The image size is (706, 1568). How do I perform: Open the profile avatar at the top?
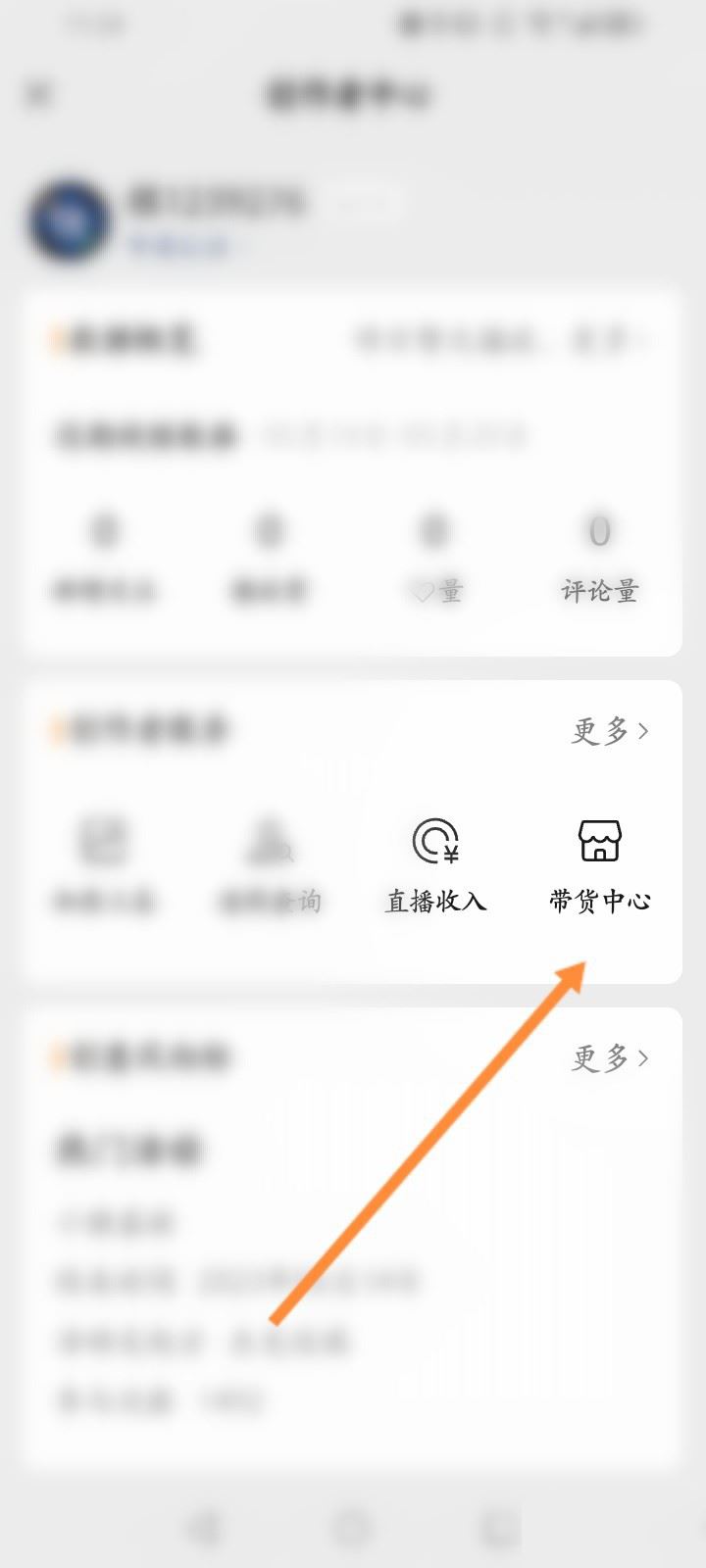click(69, 220)
